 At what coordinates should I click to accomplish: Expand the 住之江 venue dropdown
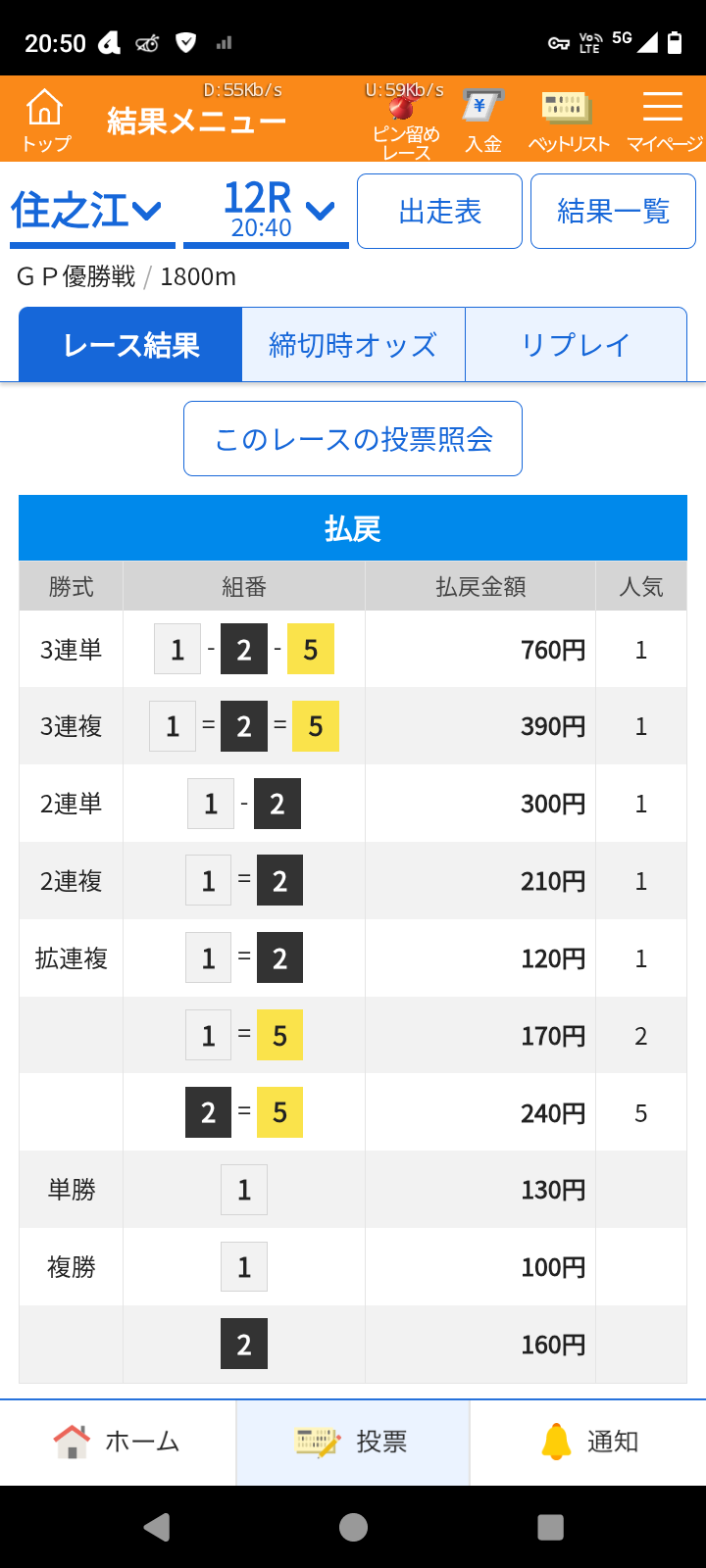click(x=90, y=211)
